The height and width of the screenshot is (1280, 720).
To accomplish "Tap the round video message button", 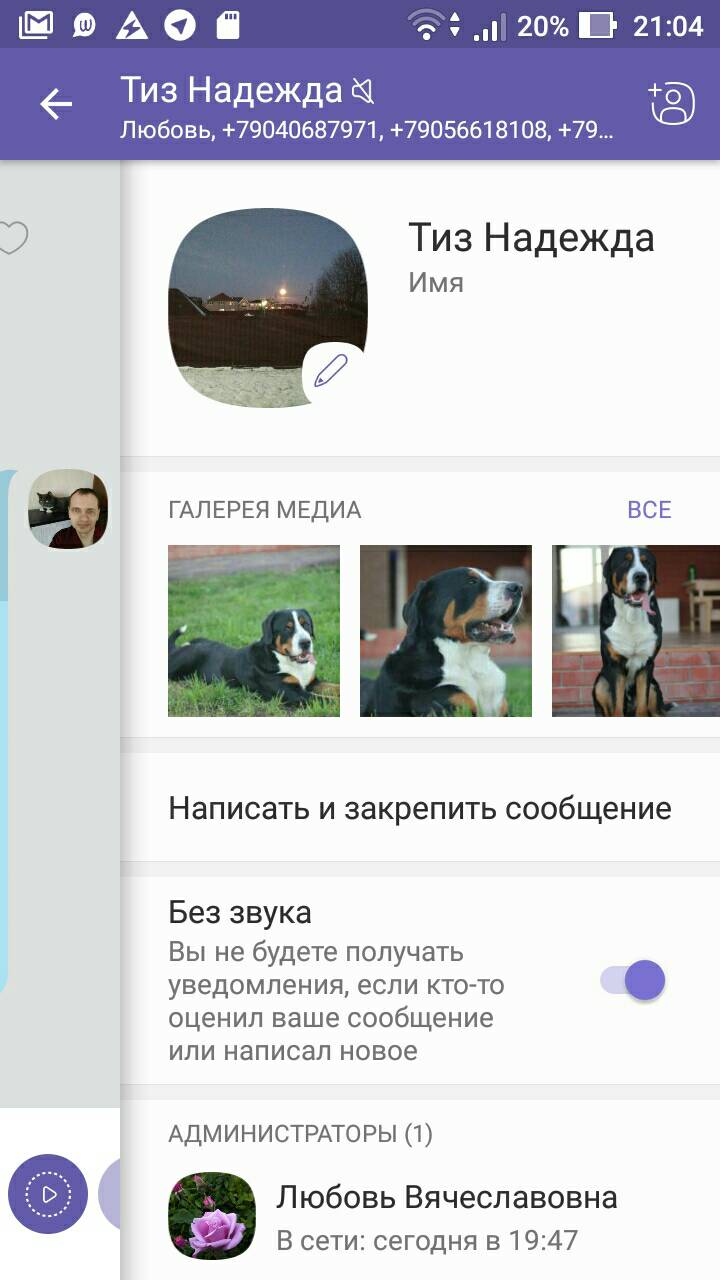I will pyautogui.click(x=48, y=1194).
